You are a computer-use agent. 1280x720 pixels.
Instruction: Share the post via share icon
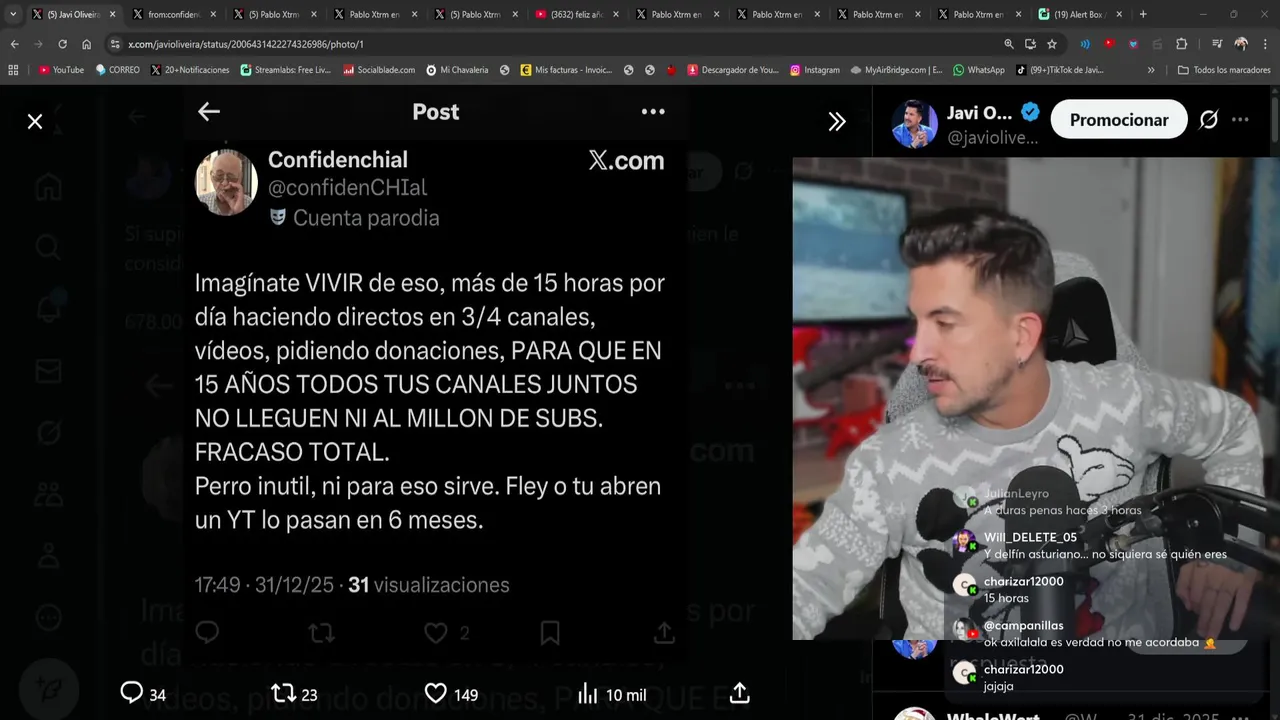point(739,693)
